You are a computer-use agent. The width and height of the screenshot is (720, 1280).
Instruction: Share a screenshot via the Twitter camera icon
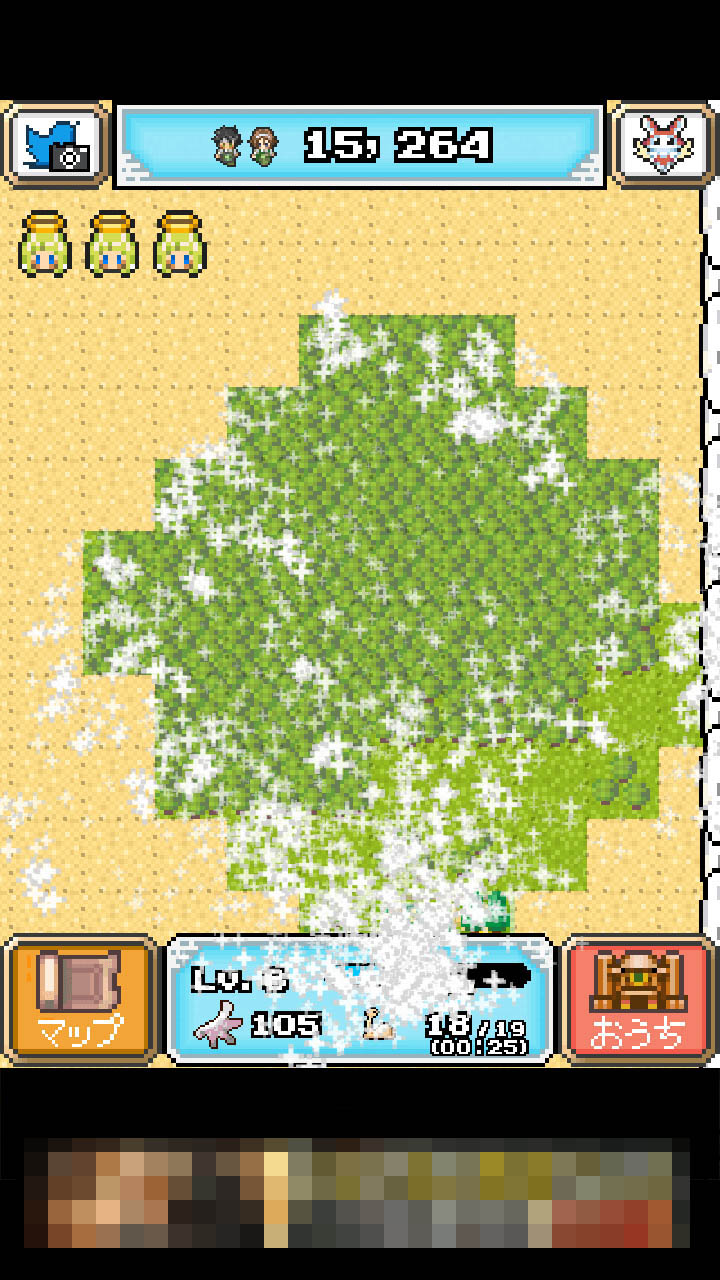coord(56,145)
